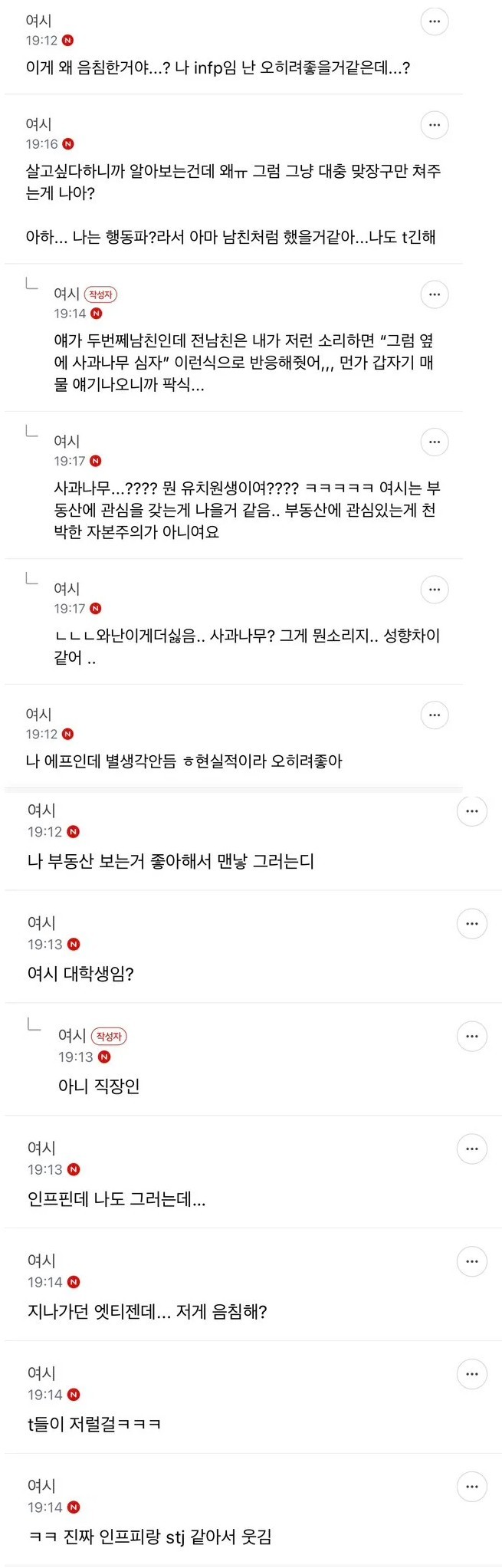Tap the three dots beside the 't들이 저럴걸' comment

pyautogui.click(x=471, y=1374)
